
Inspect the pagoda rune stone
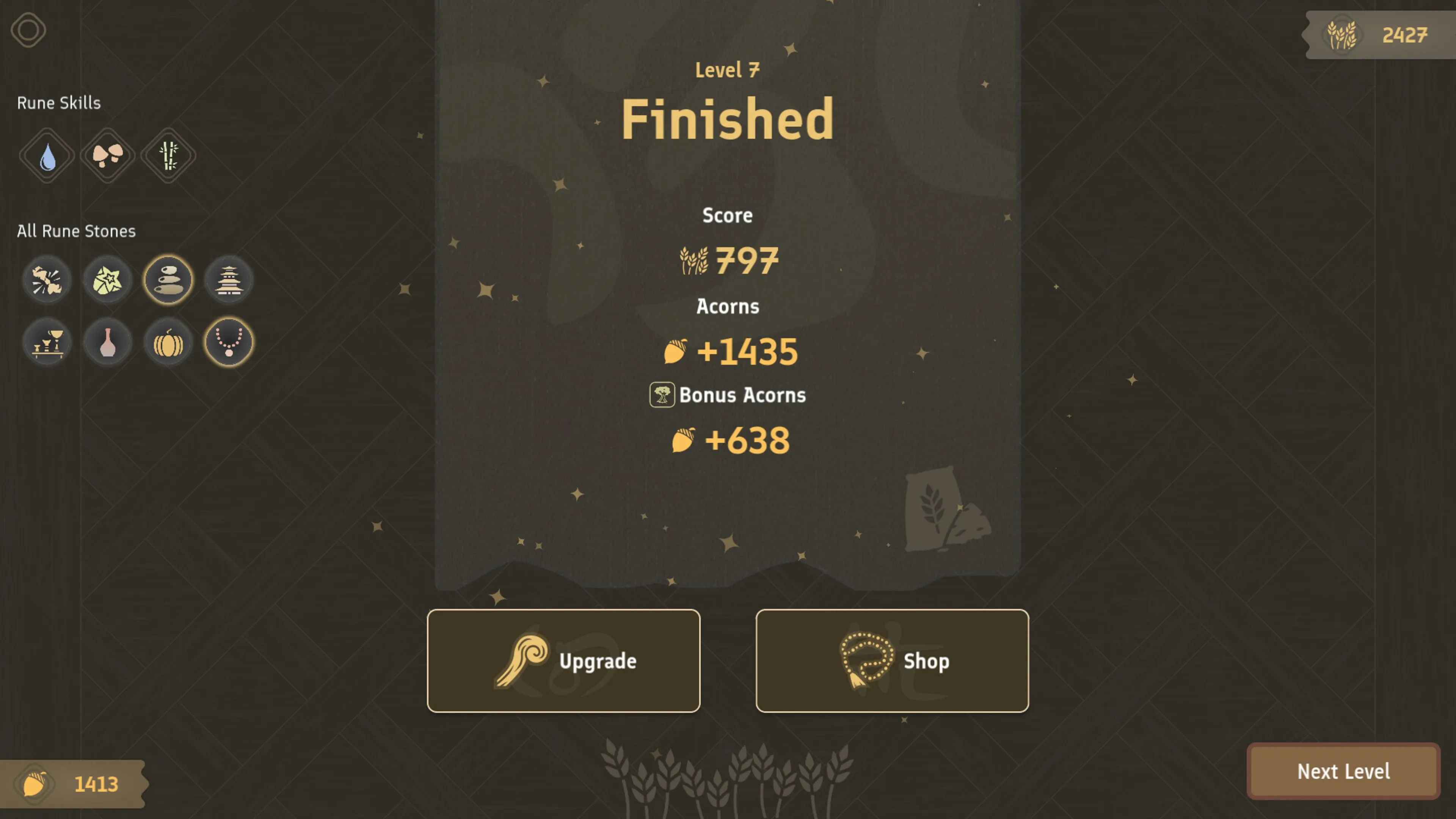click(x=229, y=280)
